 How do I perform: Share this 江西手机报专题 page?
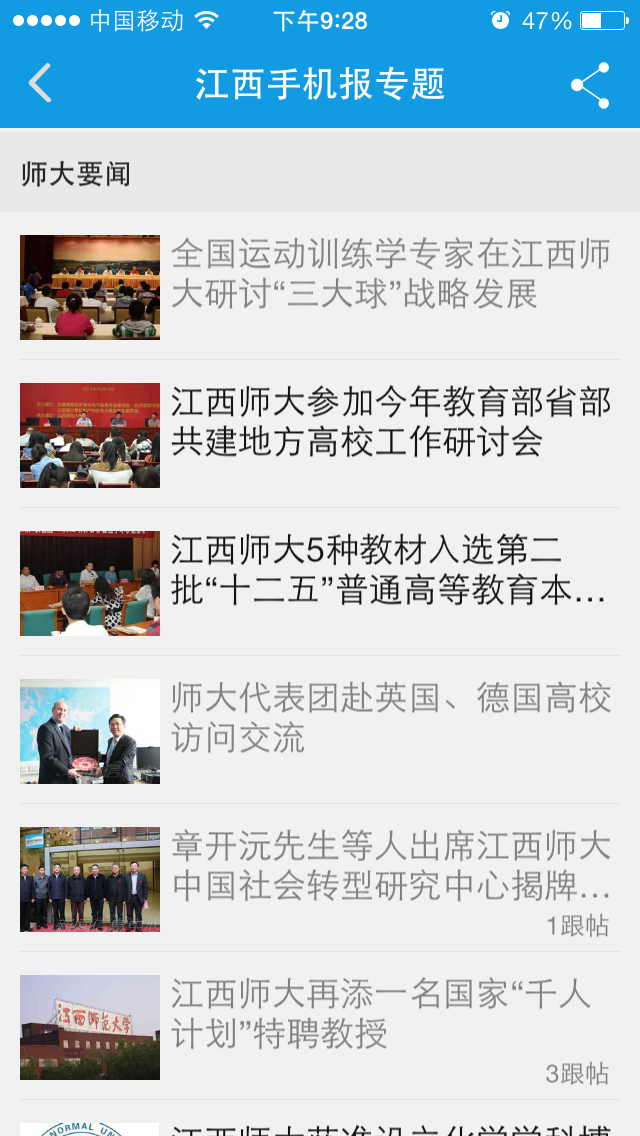[590, 85]
